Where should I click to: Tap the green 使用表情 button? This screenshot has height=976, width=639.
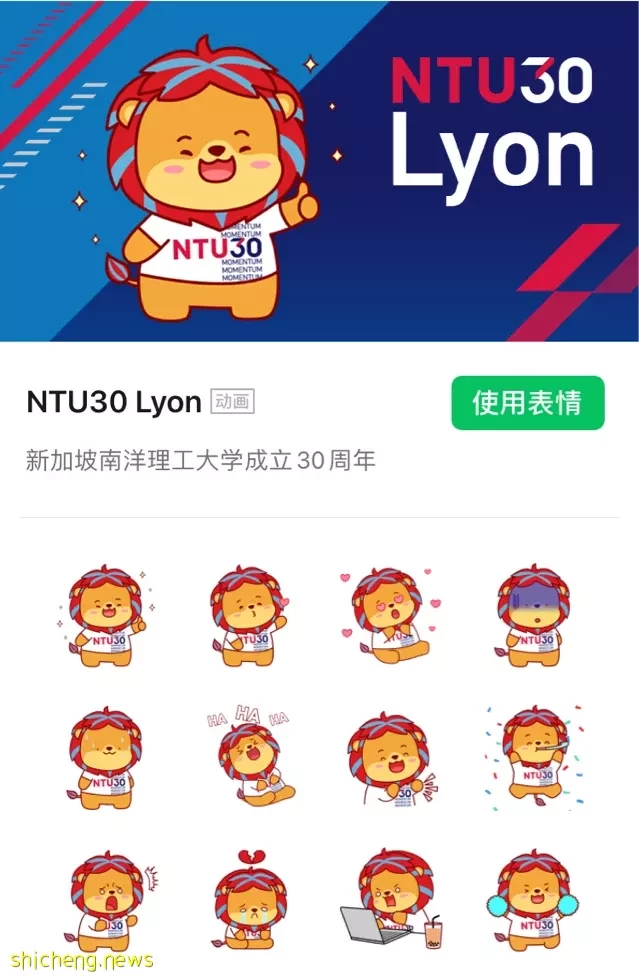527,403
